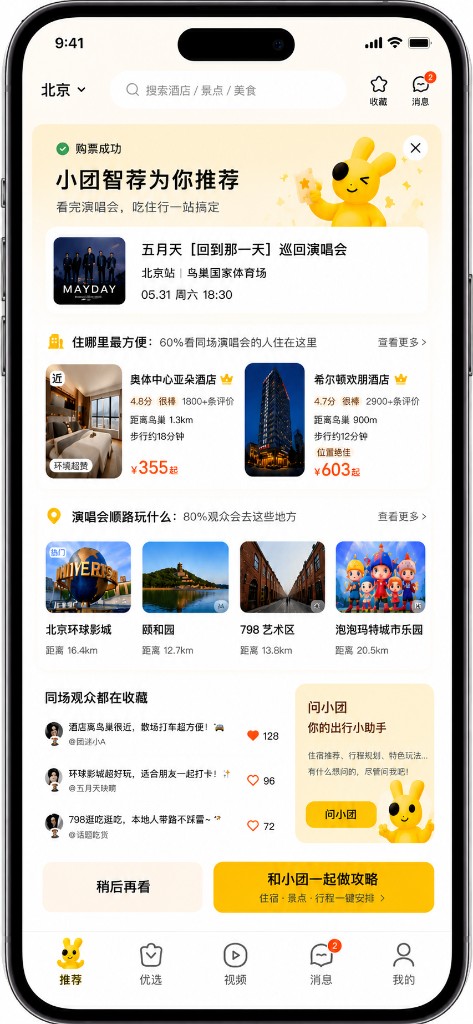Choose 稍后再看 button

[123, 887]
